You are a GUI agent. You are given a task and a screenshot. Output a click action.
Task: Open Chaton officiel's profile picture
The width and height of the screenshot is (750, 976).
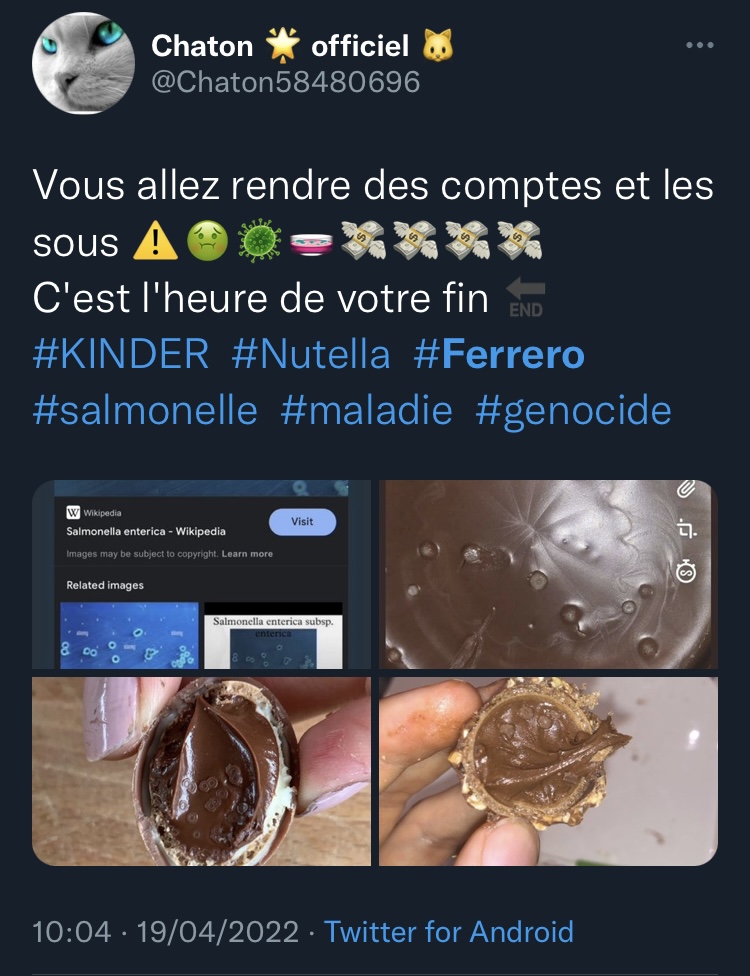(83, 64)
